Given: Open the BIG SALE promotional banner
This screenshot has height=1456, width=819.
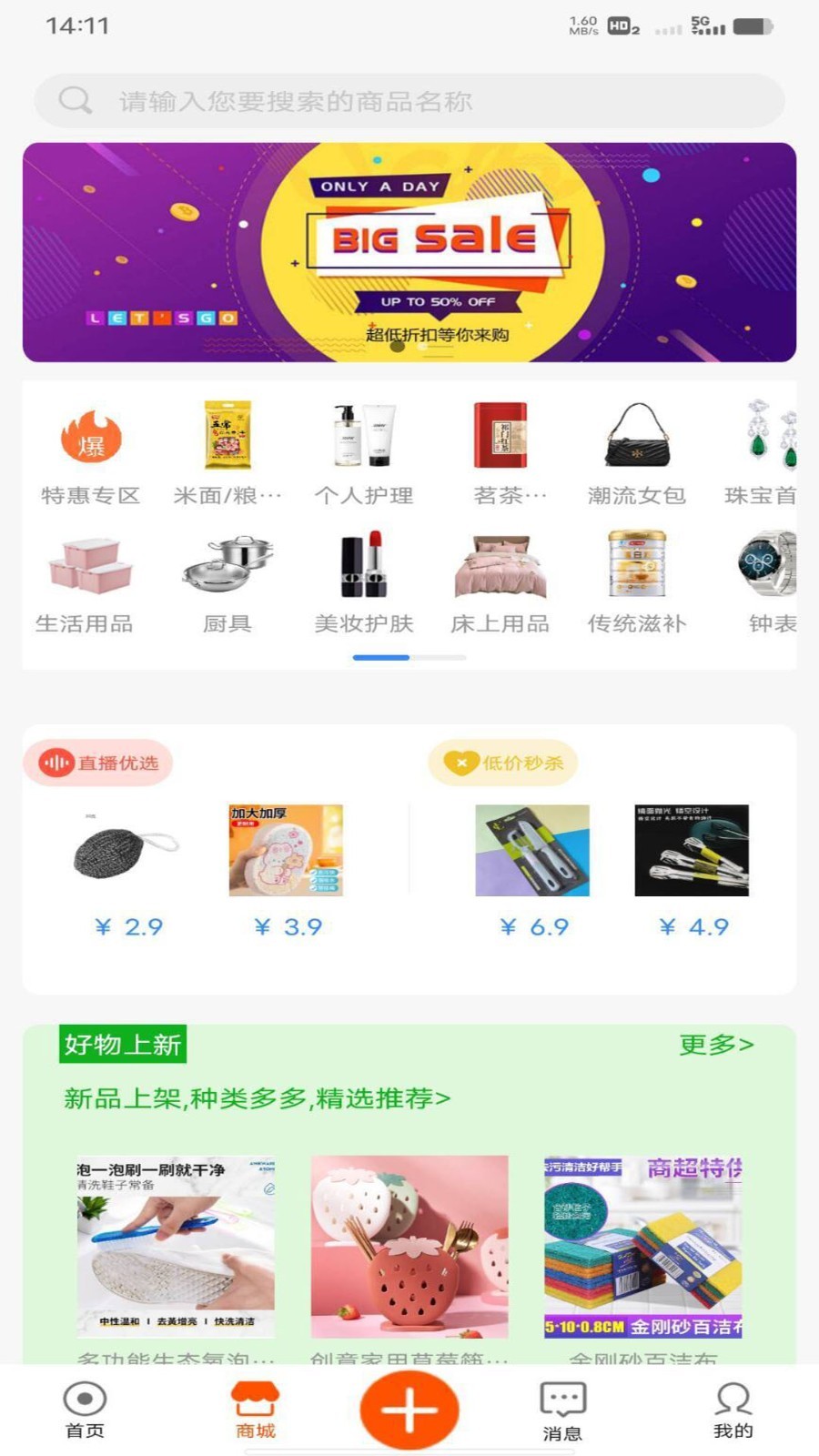Looking at the screenshot, I should [409, 252].
